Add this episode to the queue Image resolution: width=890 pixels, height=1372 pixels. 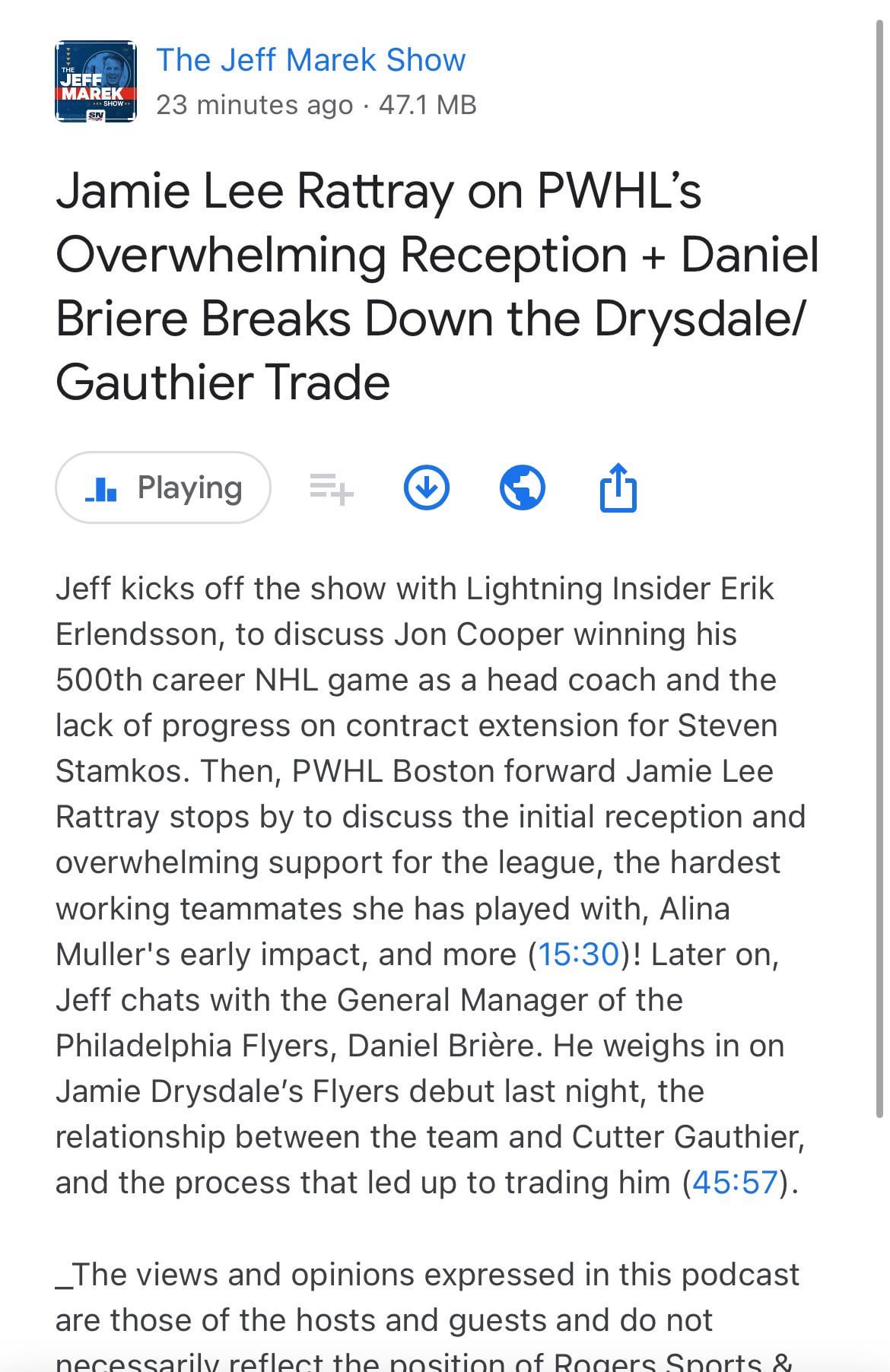tap(331, 488)
